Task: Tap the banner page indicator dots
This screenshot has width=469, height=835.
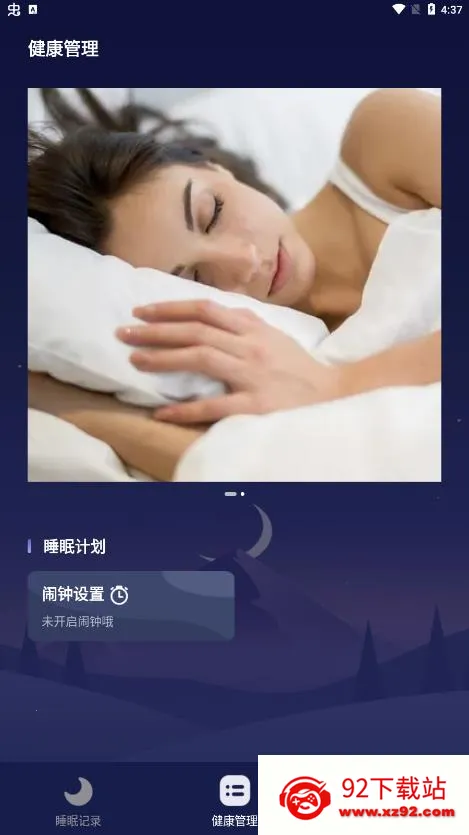Action: point(235,494)
